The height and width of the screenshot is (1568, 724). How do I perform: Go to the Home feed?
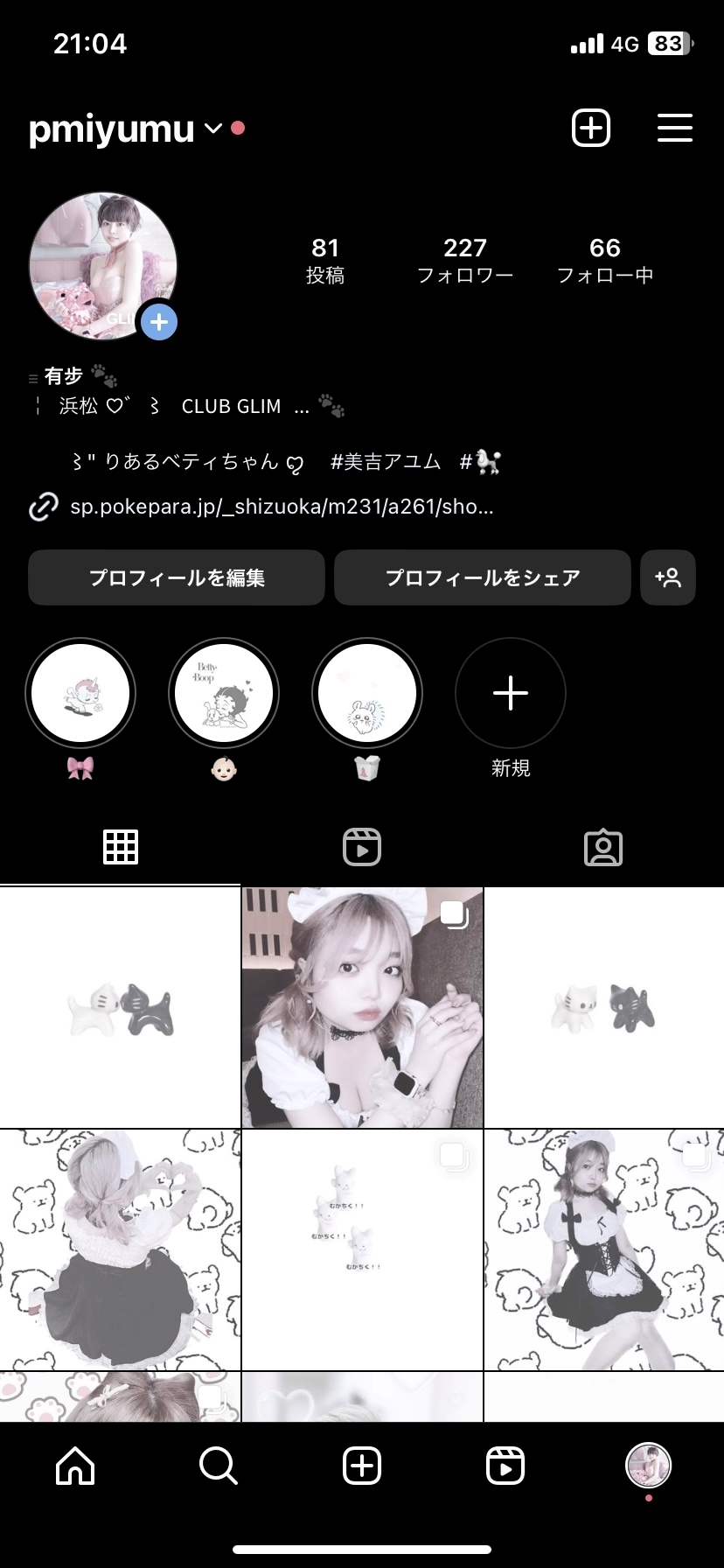(75, 1465)
